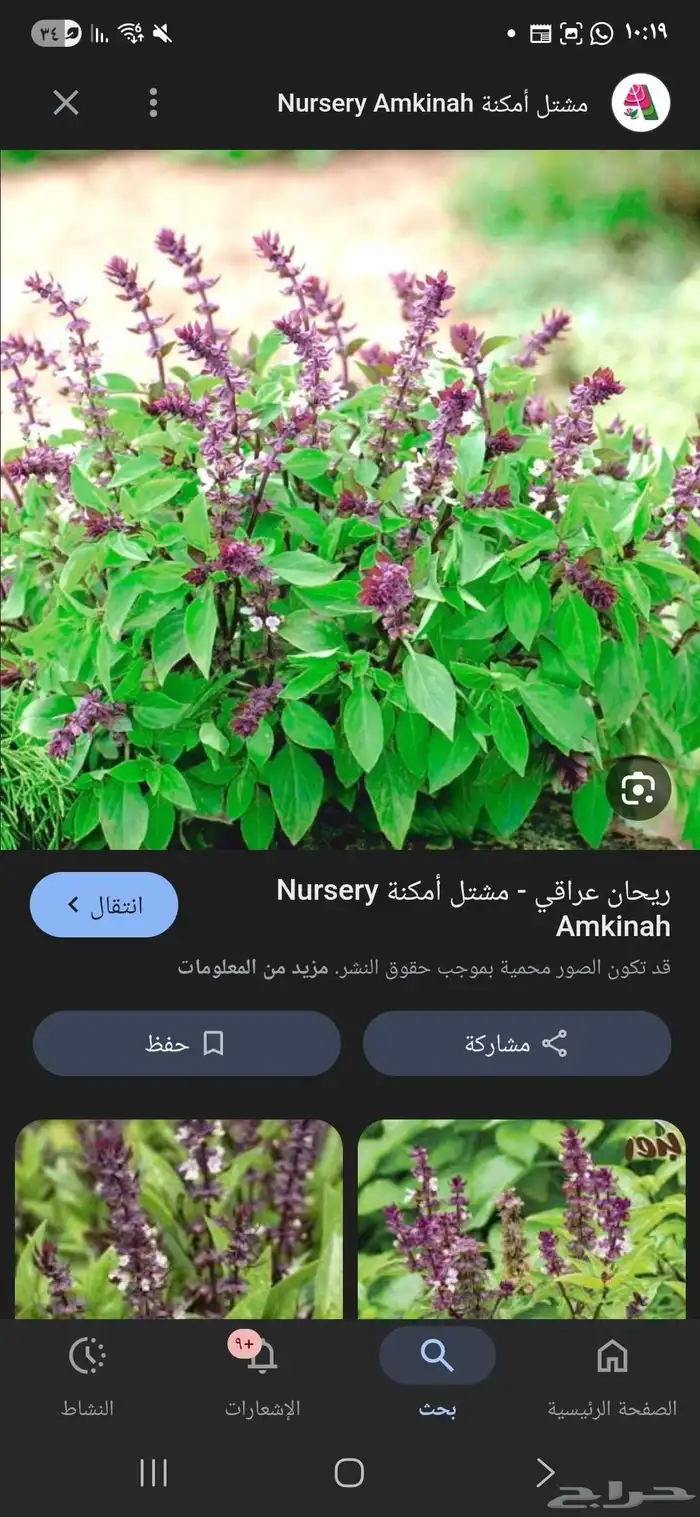Screen dimensions: 700x1517
Task: Open the three-dot overflow menu
Action: [153, 102]
